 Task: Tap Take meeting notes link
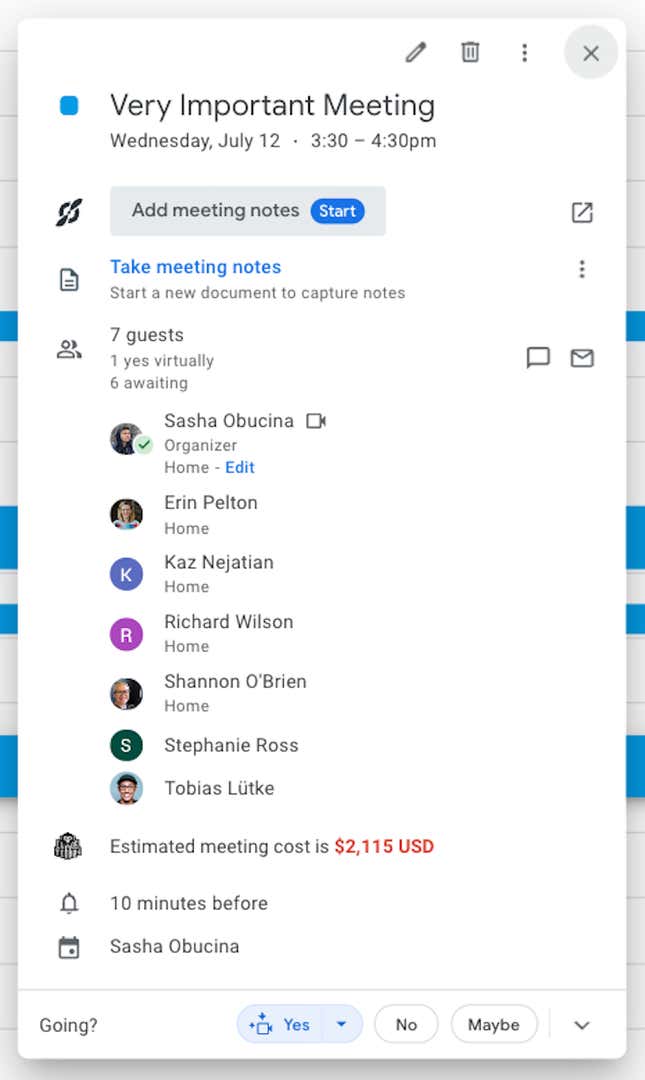pos(195,267)
